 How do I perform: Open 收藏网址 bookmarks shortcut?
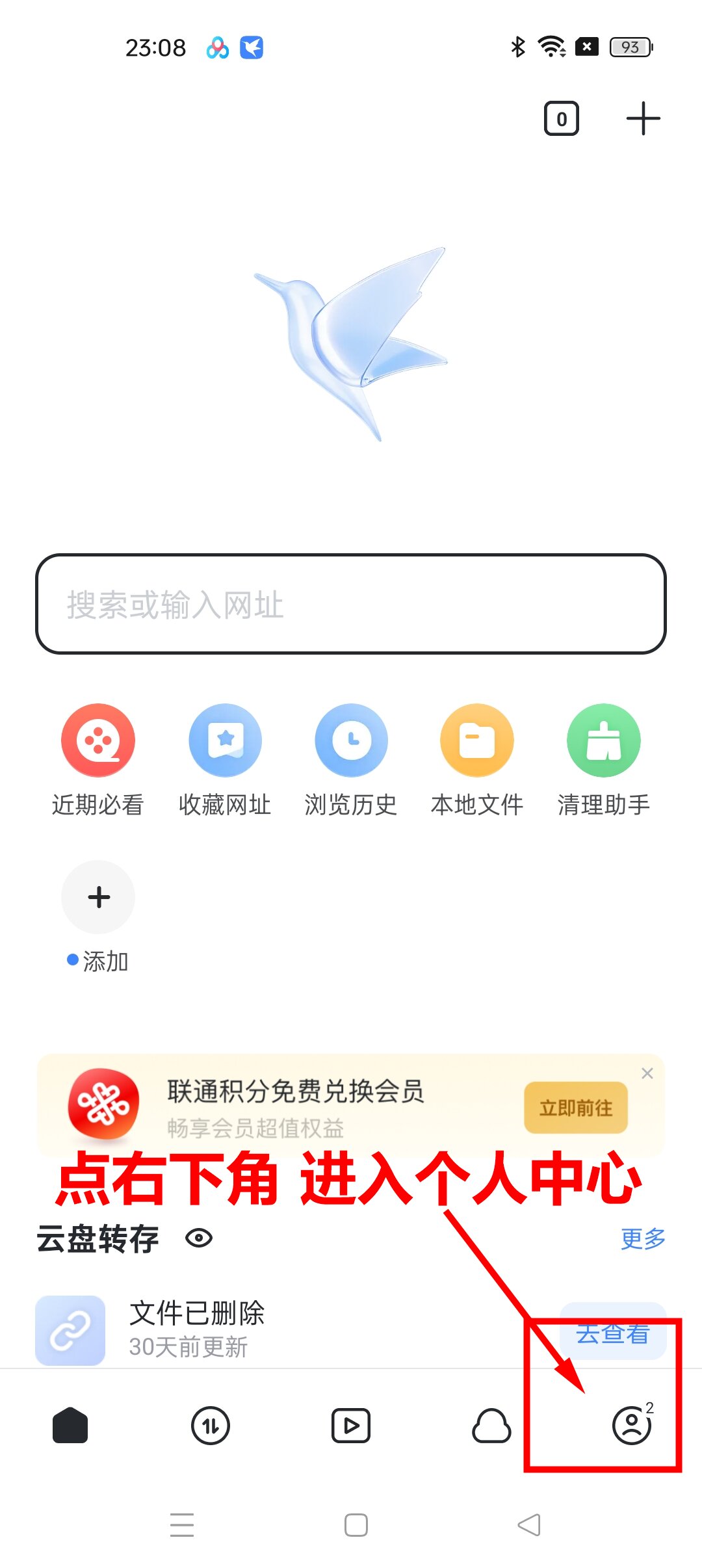pyautogui.click(x=225, y=740)
